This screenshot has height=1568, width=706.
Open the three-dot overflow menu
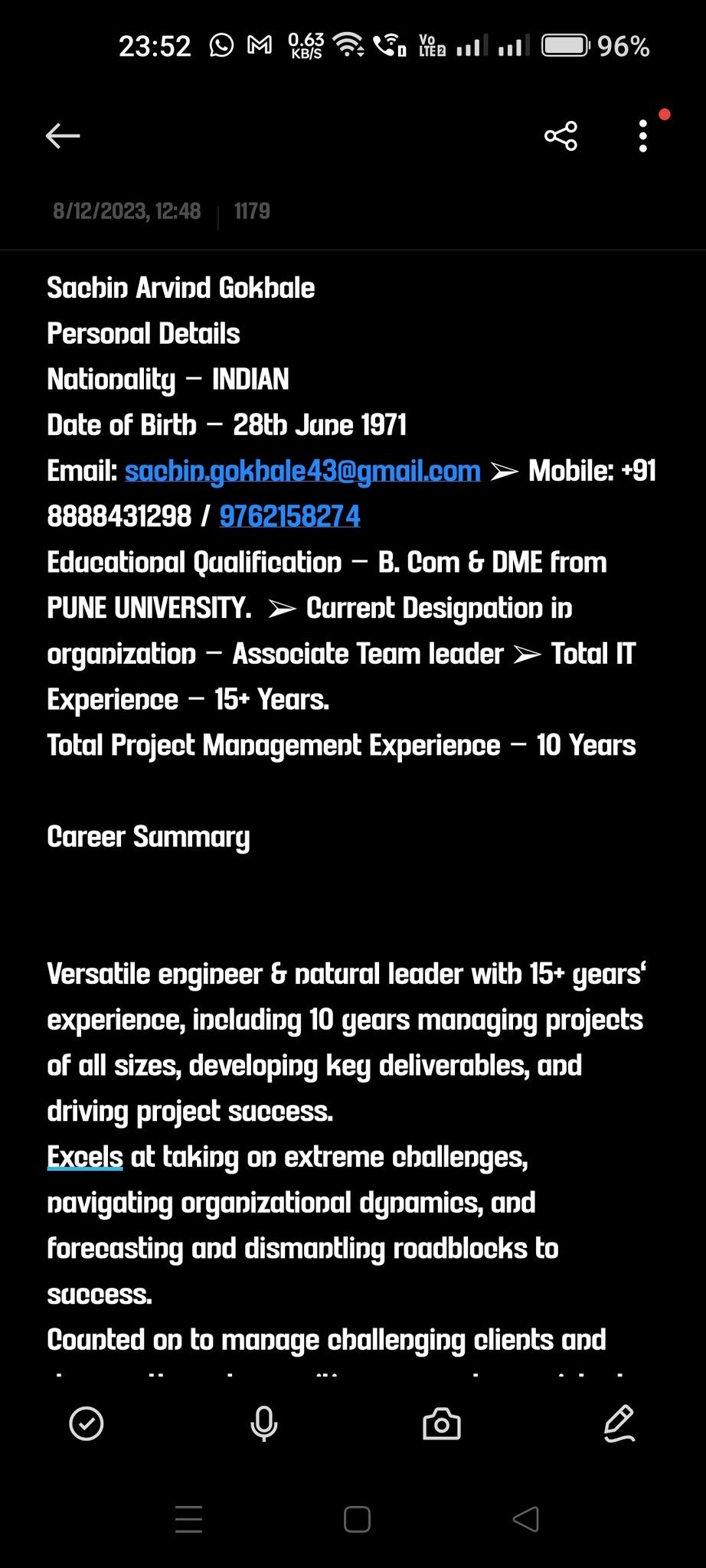[x=643, y=136]
